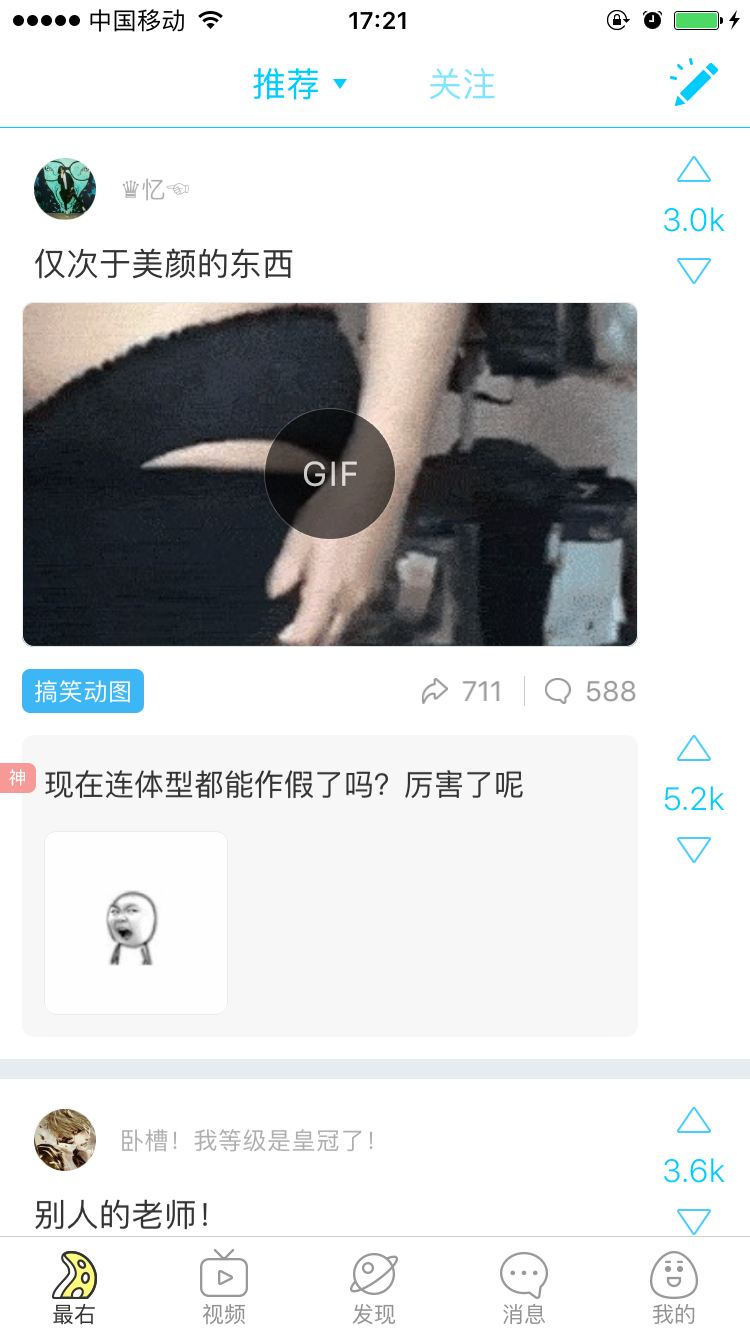This screenshot has height=1334, width=750.
Task: Tap the compose pencil icon top right
Action: tap(697, 83)
